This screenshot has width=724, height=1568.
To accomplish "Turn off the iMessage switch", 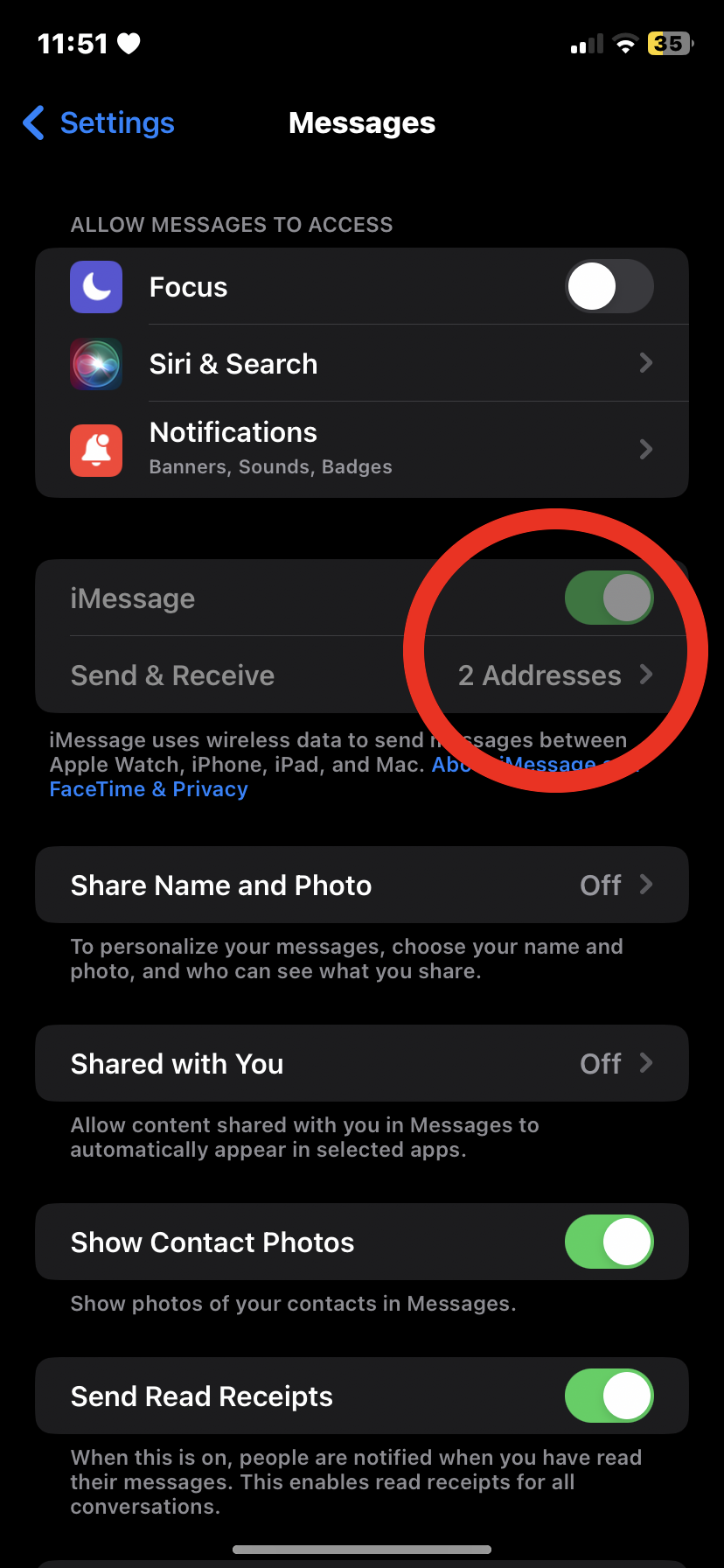I will (x=609, y=598).
